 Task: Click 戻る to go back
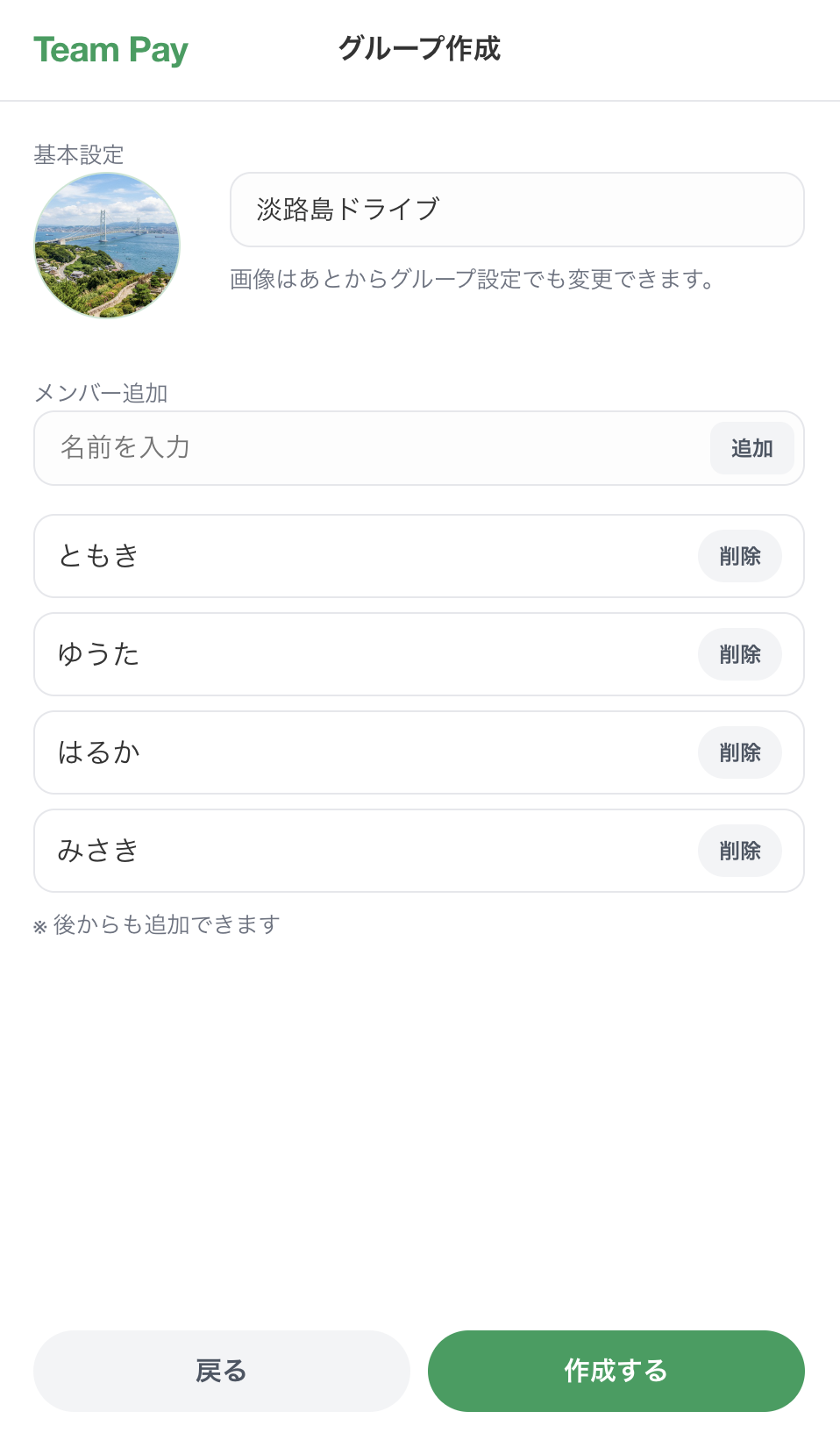(220, 1371)
